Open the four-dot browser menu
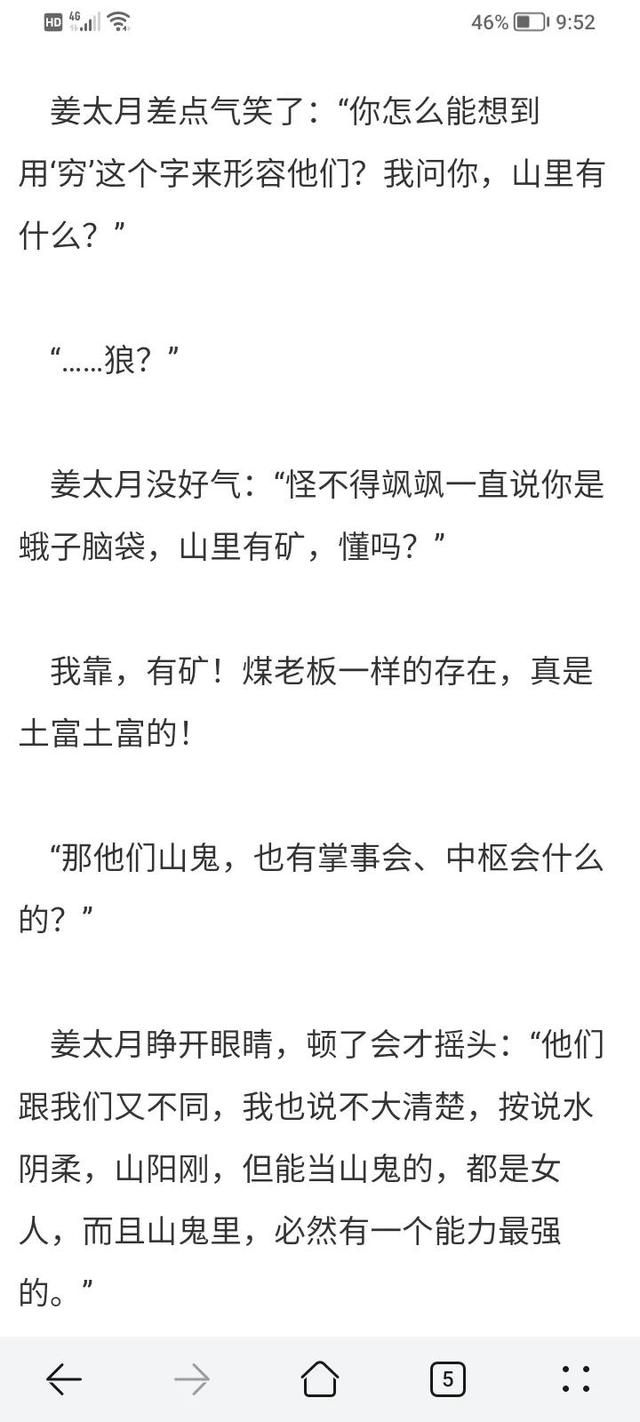 [x=576, y=1380]
